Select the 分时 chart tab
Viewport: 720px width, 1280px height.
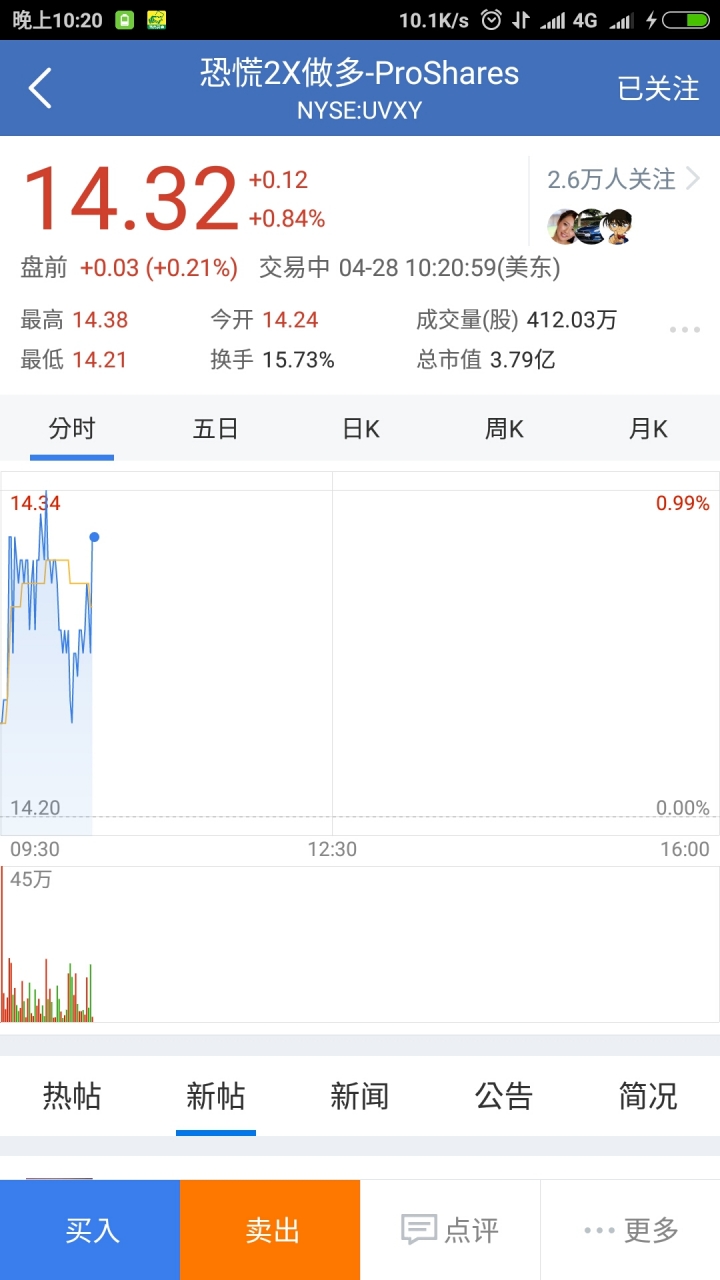coord(72,429)
